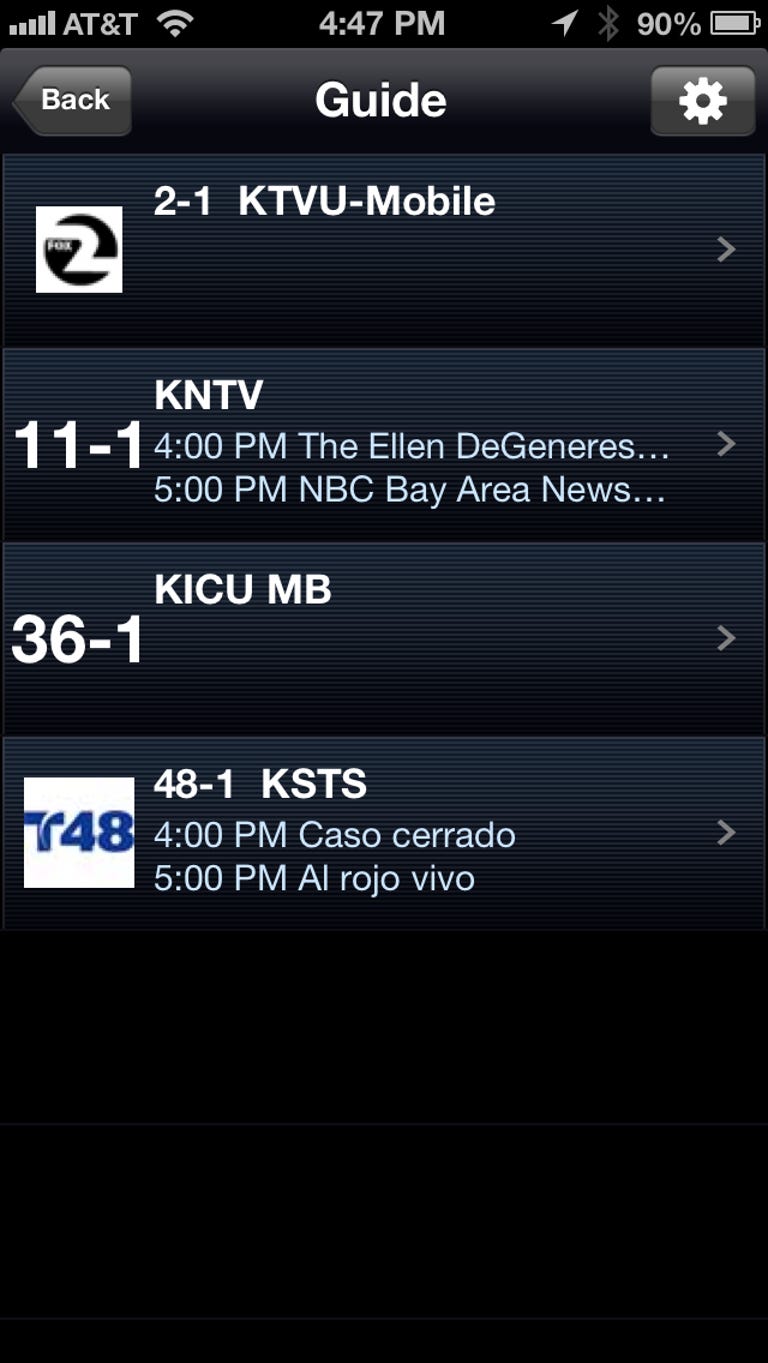This screenshot has width=768, height=1363.
Task: Choose the KICU MB 36-1 channel
Action: coord(384,638)
